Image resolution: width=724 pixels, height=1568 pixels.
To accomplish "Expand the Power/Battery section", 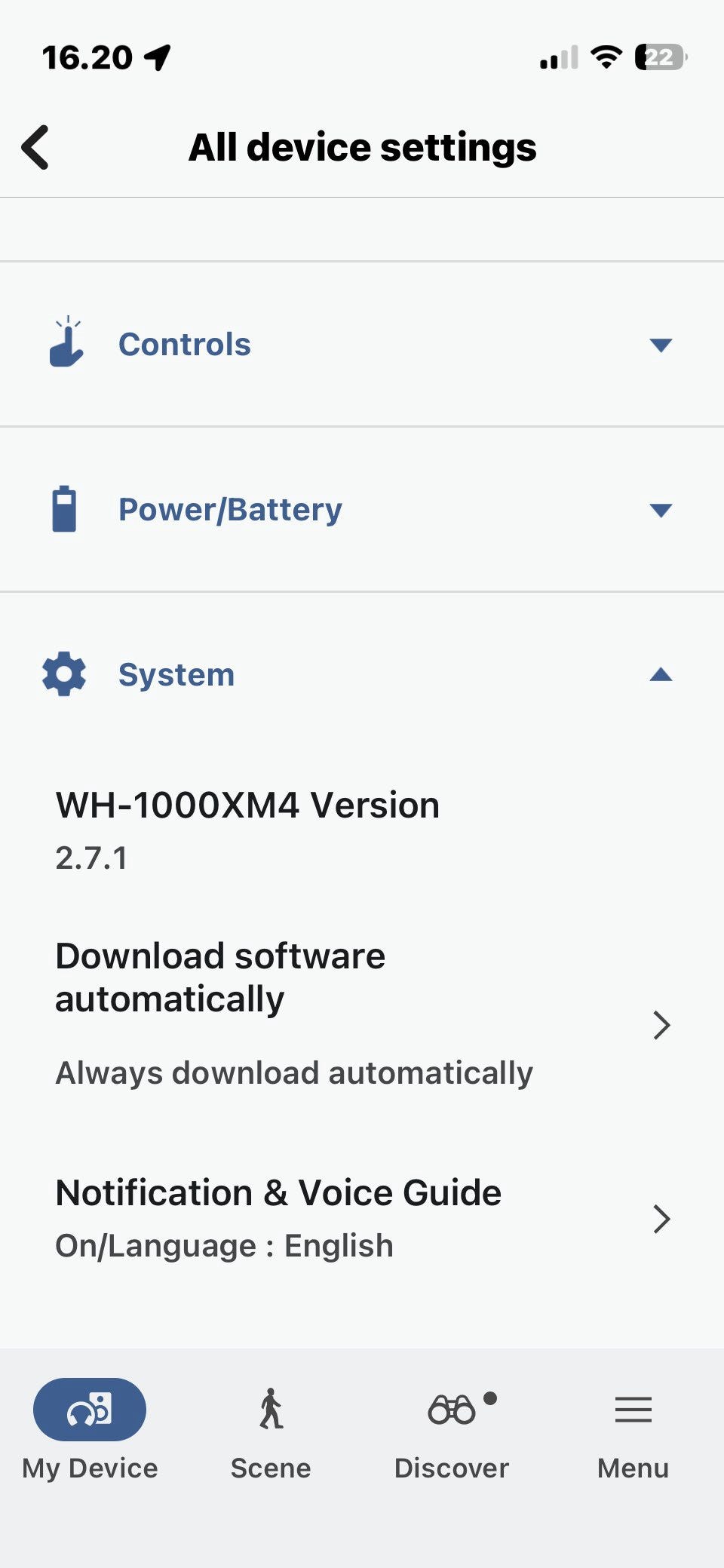I will (362, 510).
